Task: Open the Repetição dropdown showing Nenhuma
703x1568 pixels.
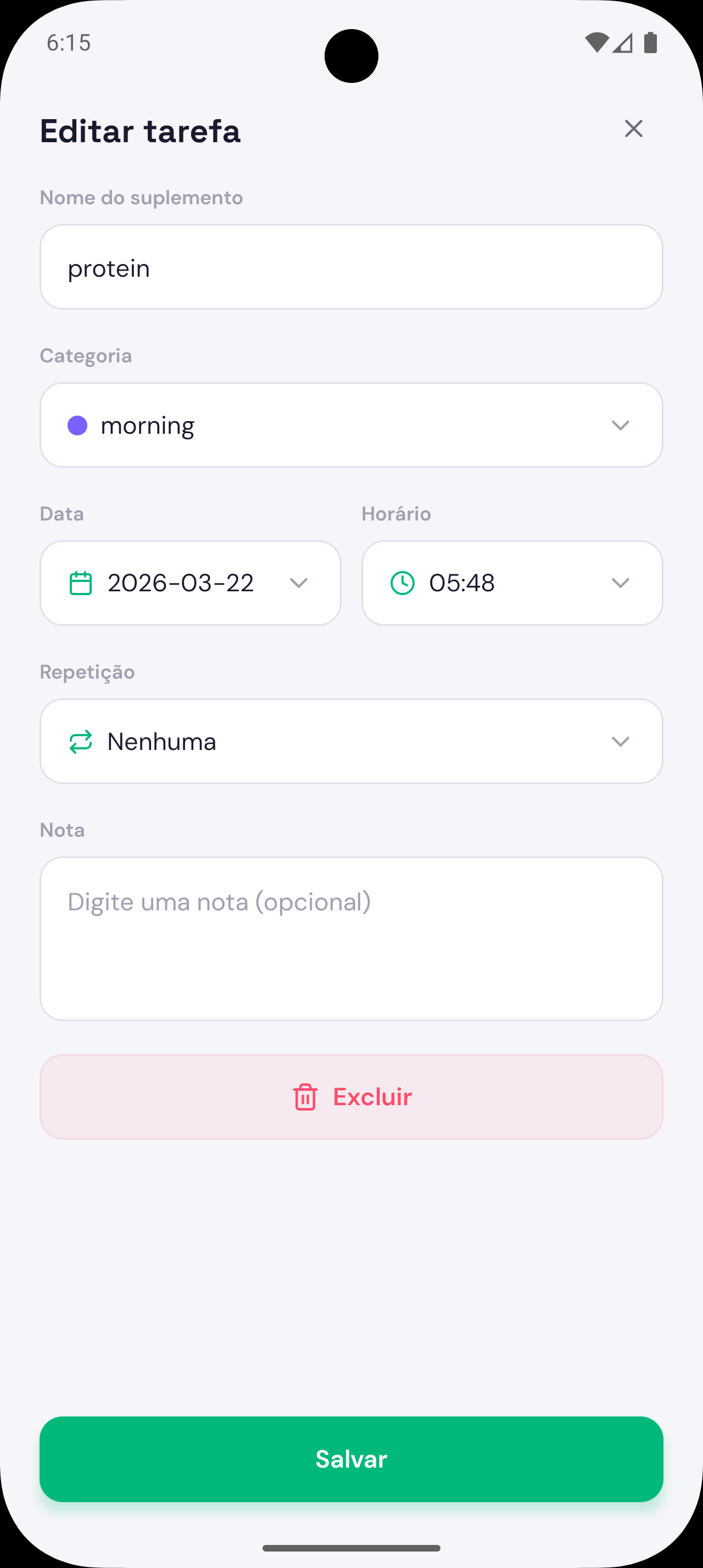Action: [x=621, y=741]
